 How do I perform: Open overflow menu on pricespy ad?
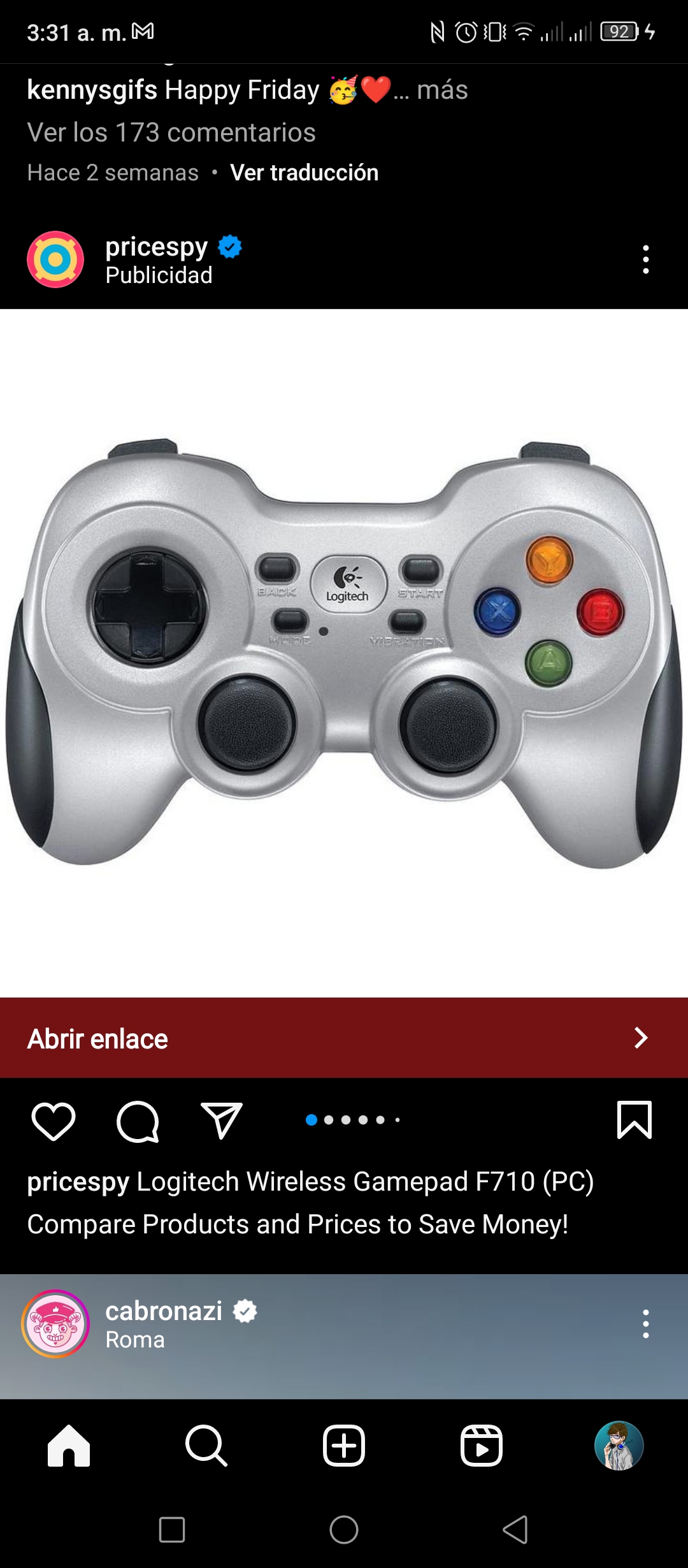click(646, 259)
